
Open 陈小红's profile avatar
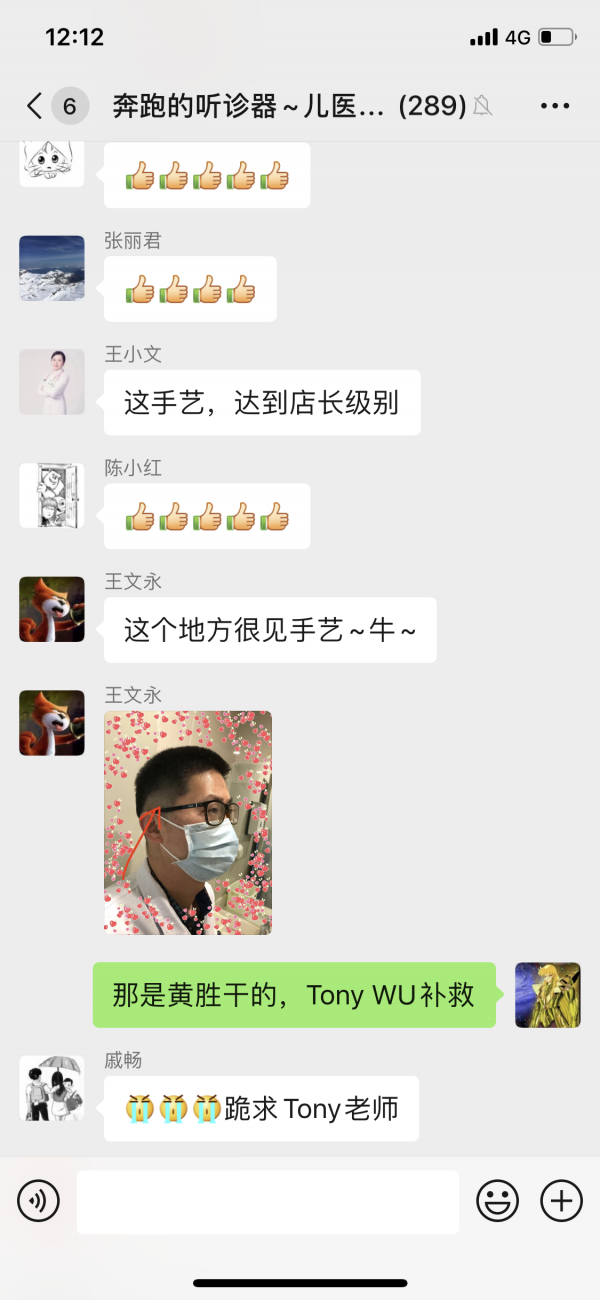pyautogui.click(x=52, y=495)
